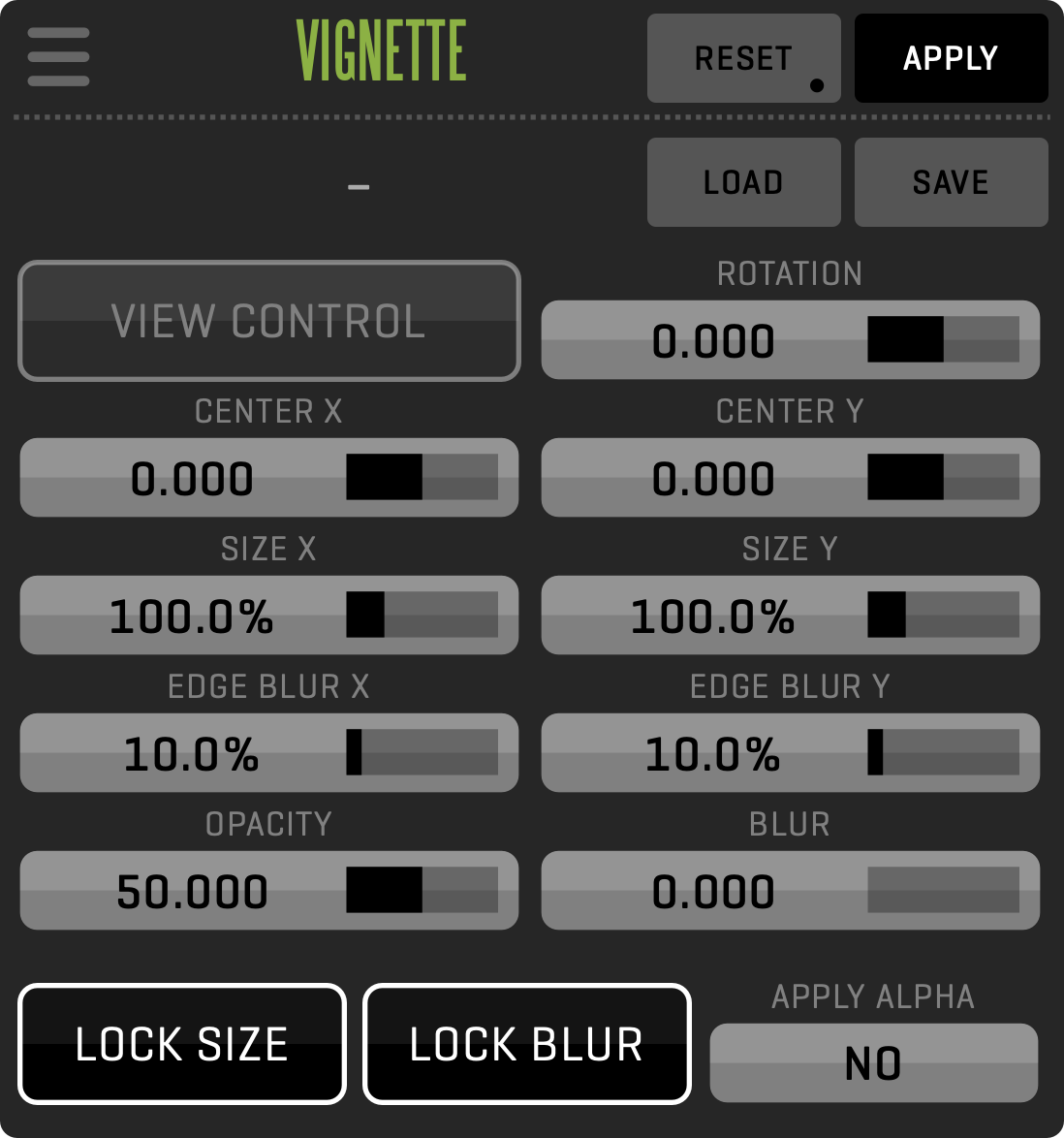Screen dimensions: 1064x1138
Task: Switch Apply Alpha from NO
Action: click(x=873, y=1063)
